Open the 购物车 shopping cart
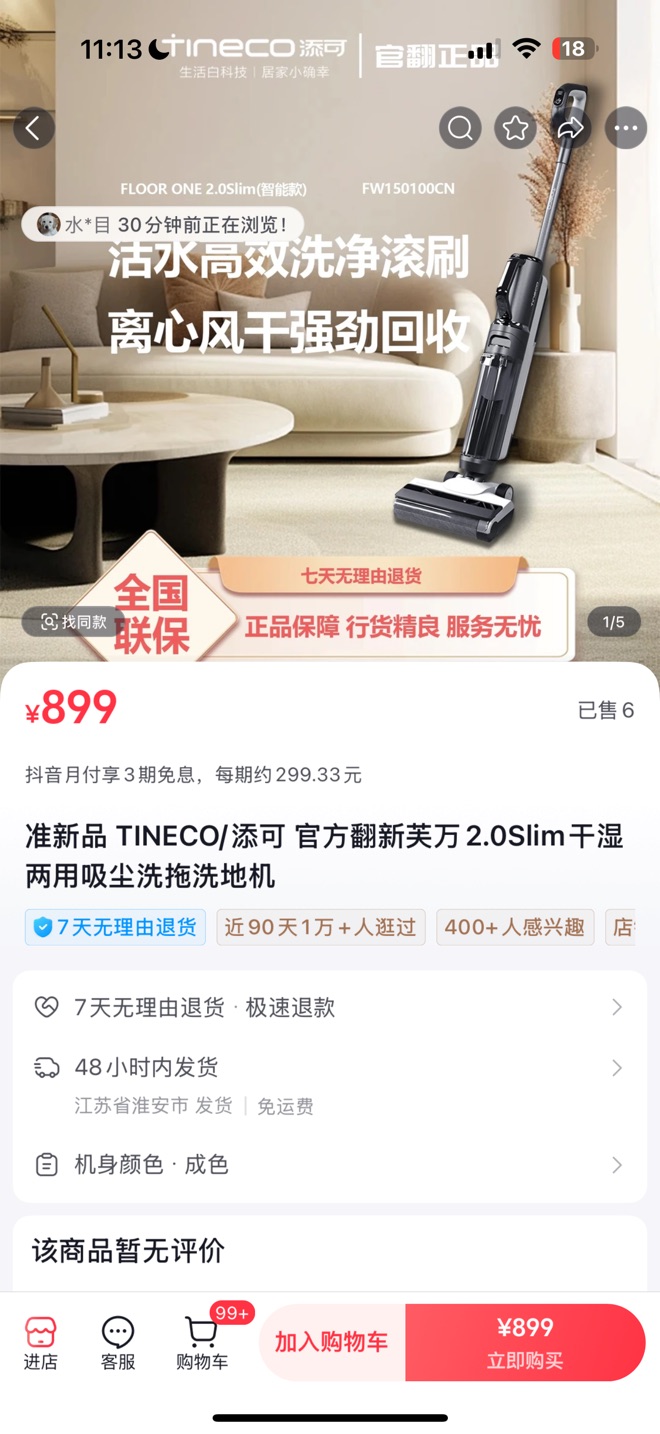The height and width of the screenshot is (1434, 660). coord(202,1343)
